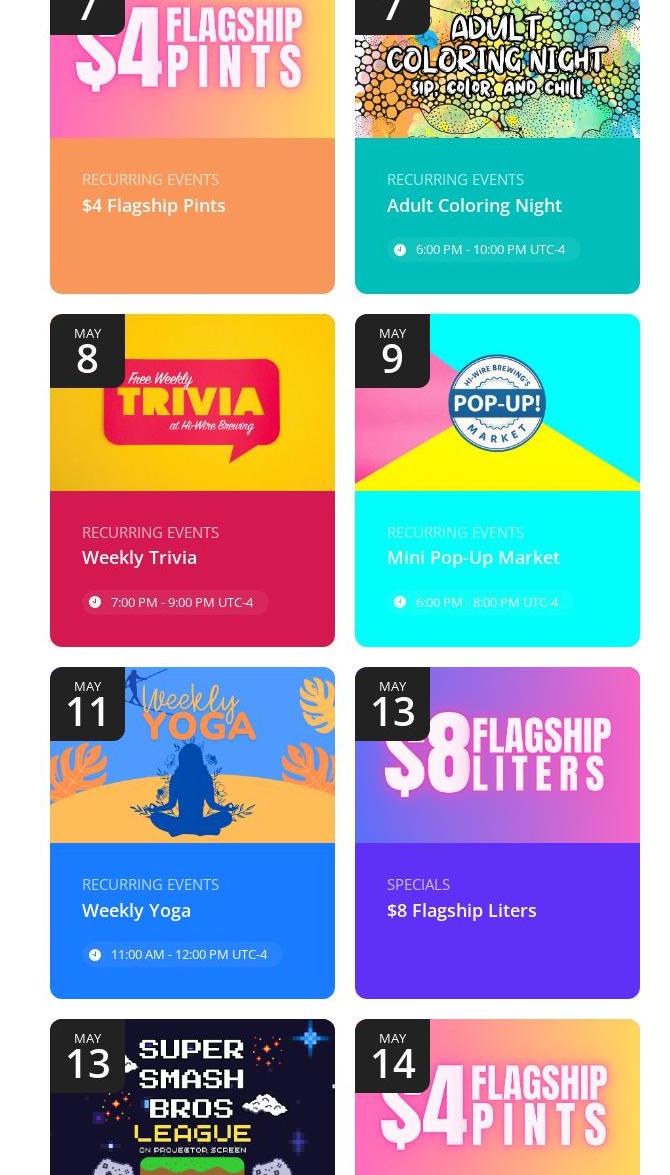Select the Mini Pop-Up Market event
This screenshot has width=670, height=1175.
point(473,557)
